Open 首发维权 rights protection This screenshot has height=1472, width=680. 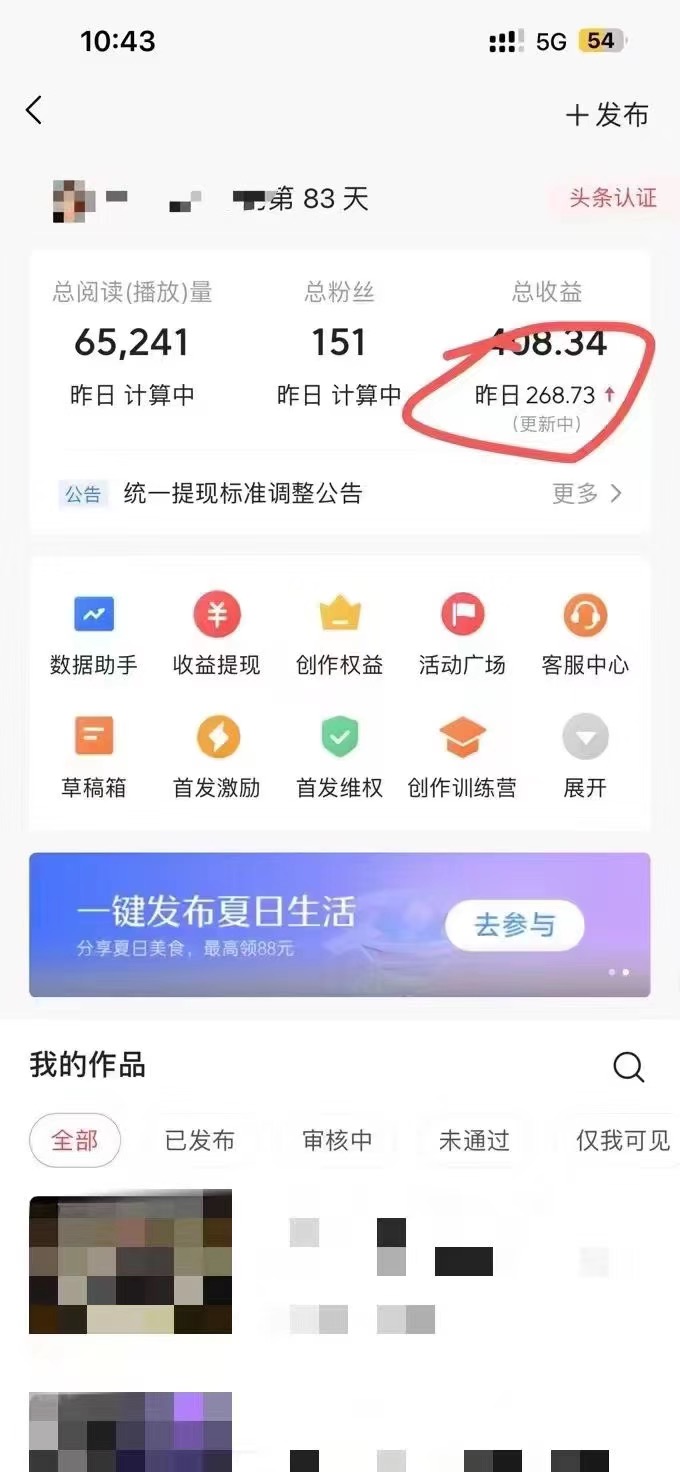340,757
